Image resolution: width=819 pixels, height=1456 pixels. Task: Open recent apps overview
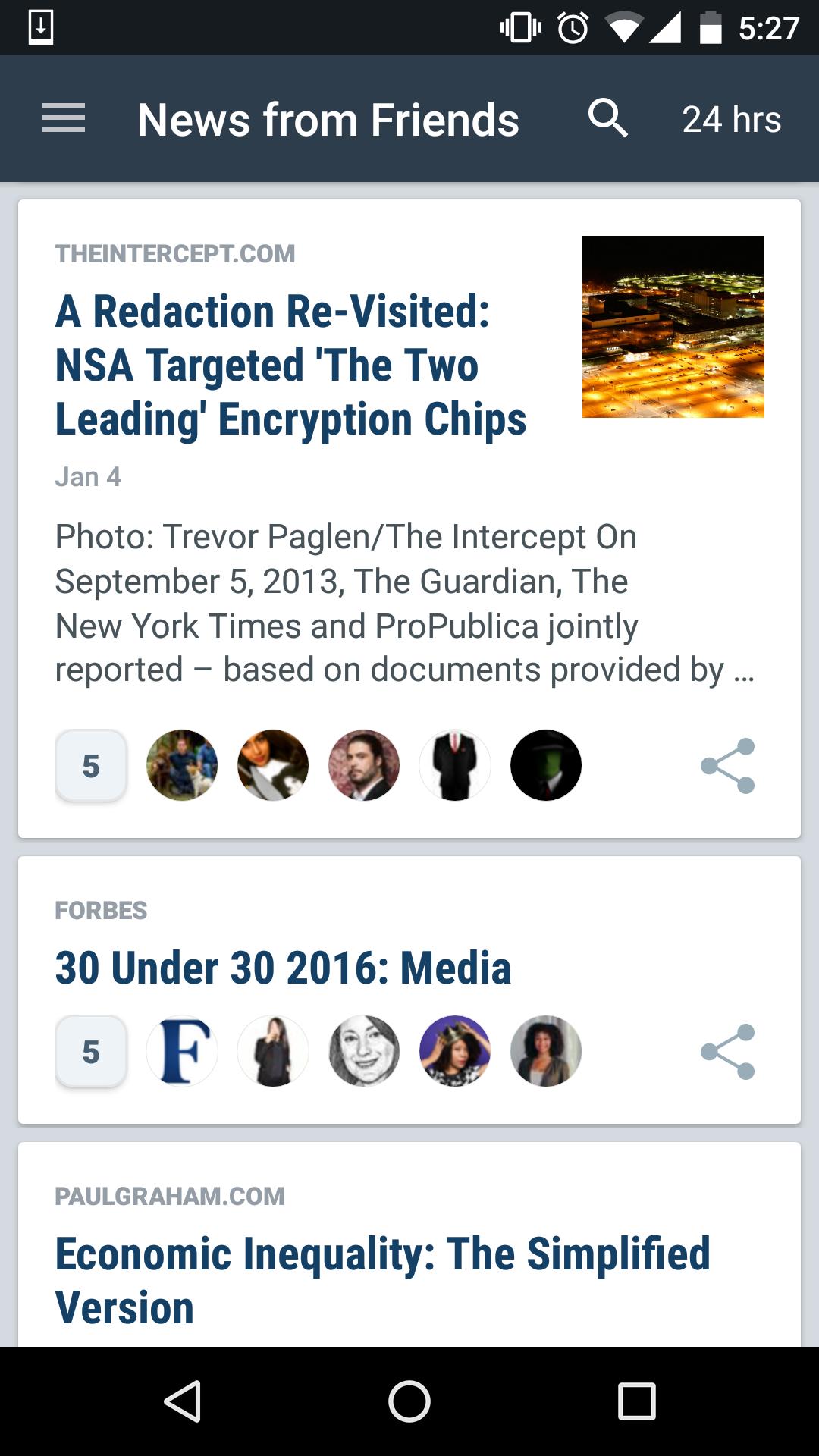tap(636, 1401)
